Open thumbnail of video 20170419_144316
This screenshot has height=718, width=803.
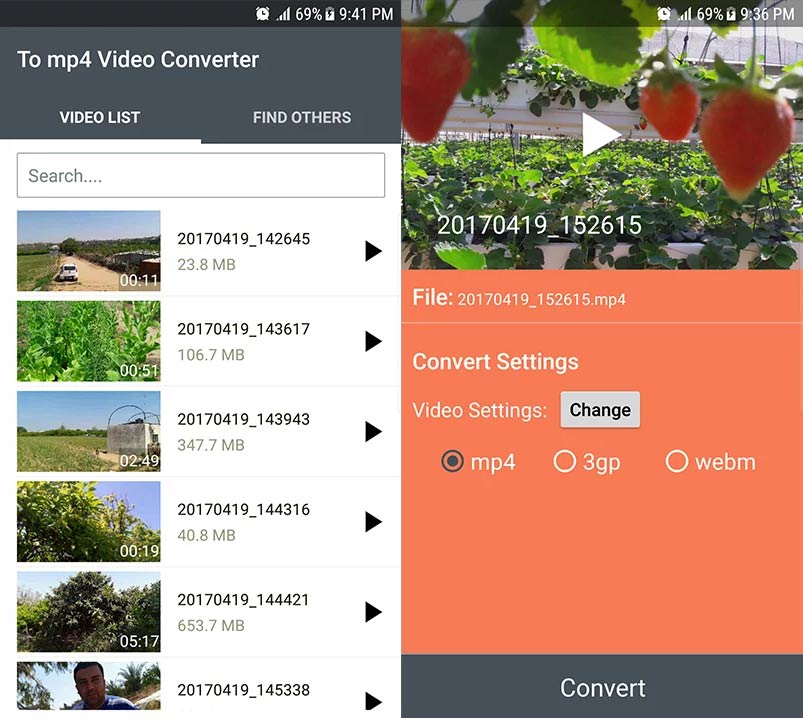click(89, 521)
